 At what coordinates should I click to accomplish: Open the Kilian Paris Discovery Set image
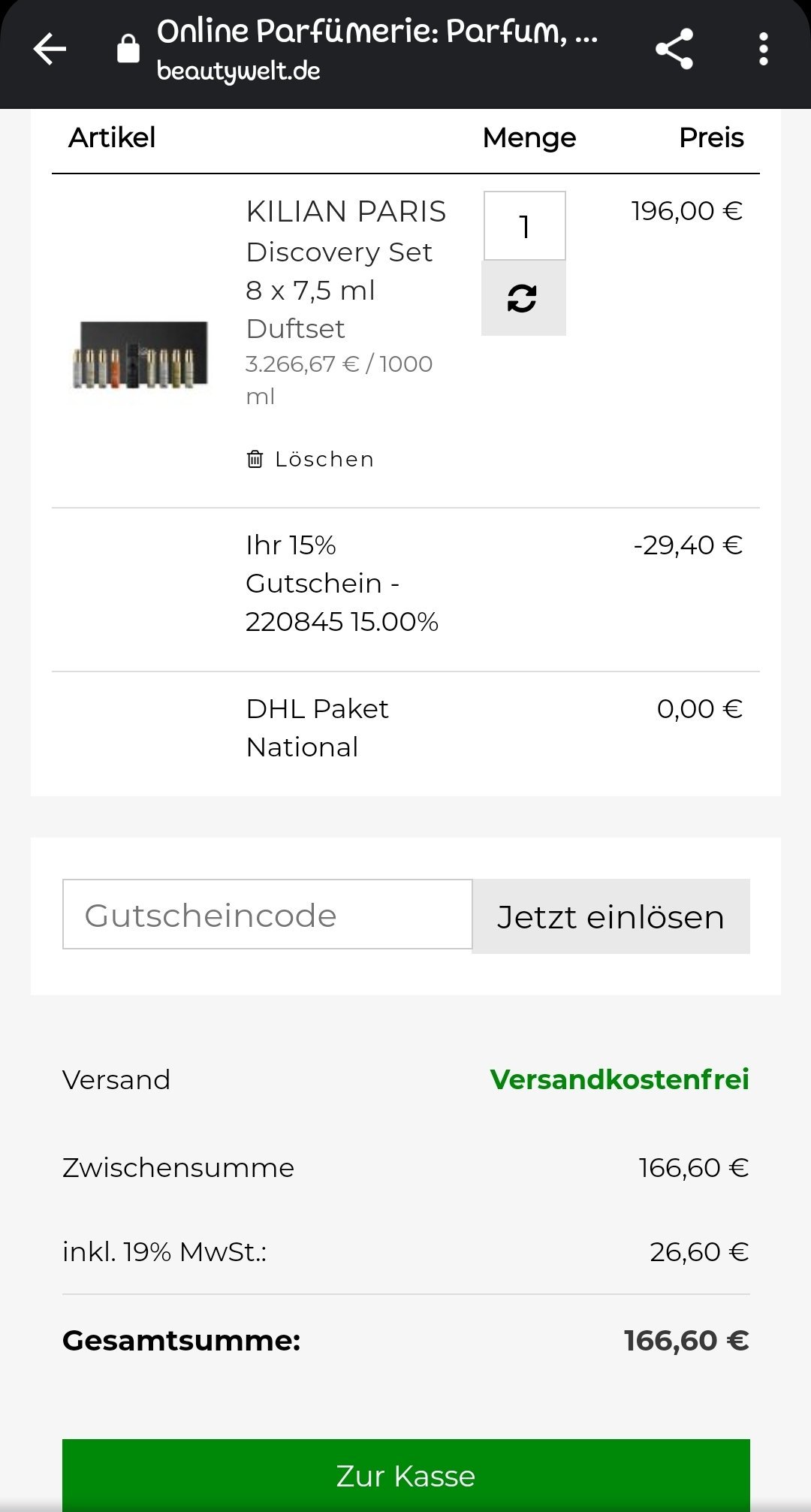[x=140, y=355]
